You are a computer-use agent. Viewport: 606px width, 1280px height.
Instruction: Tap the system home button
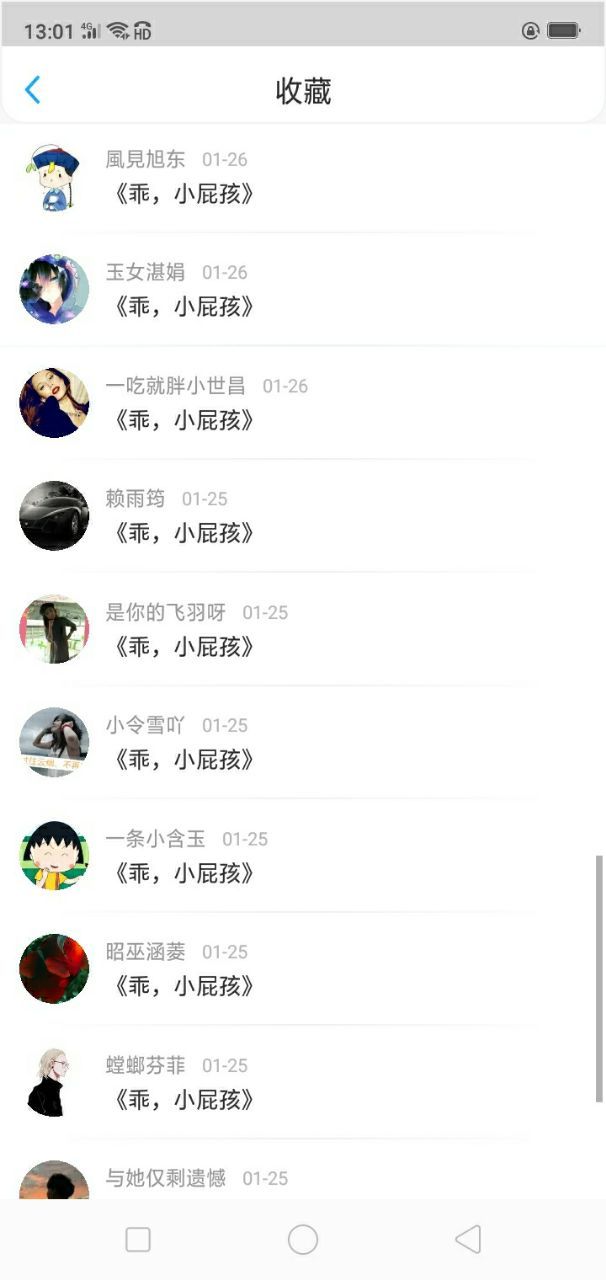pyautogui.click(x=303, y=1240)
